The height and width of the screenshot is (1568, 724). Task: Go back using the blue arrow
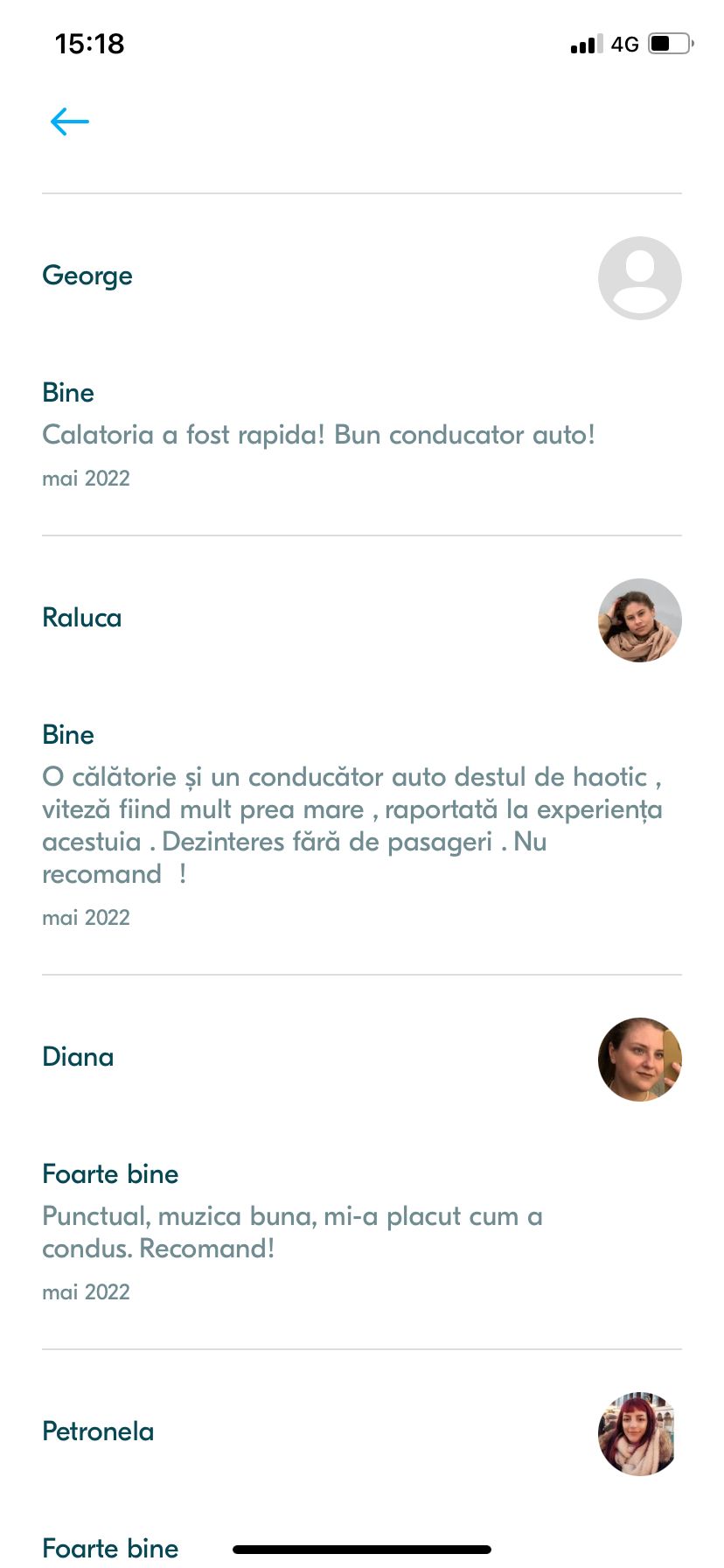[70, 122]
